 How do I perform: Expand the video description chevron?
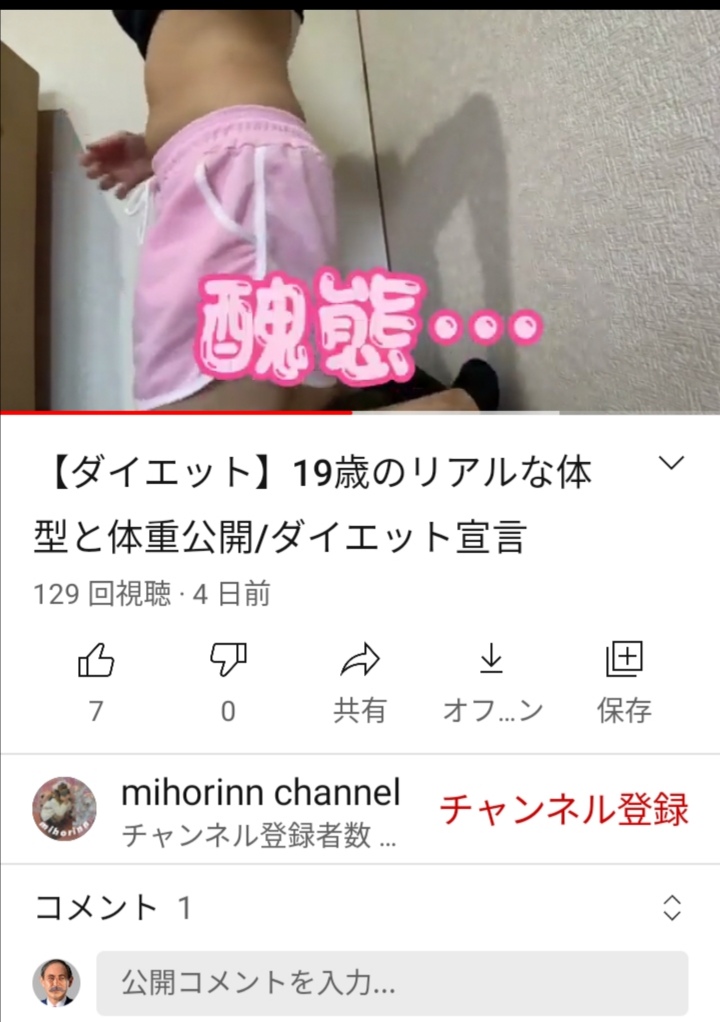672,463
